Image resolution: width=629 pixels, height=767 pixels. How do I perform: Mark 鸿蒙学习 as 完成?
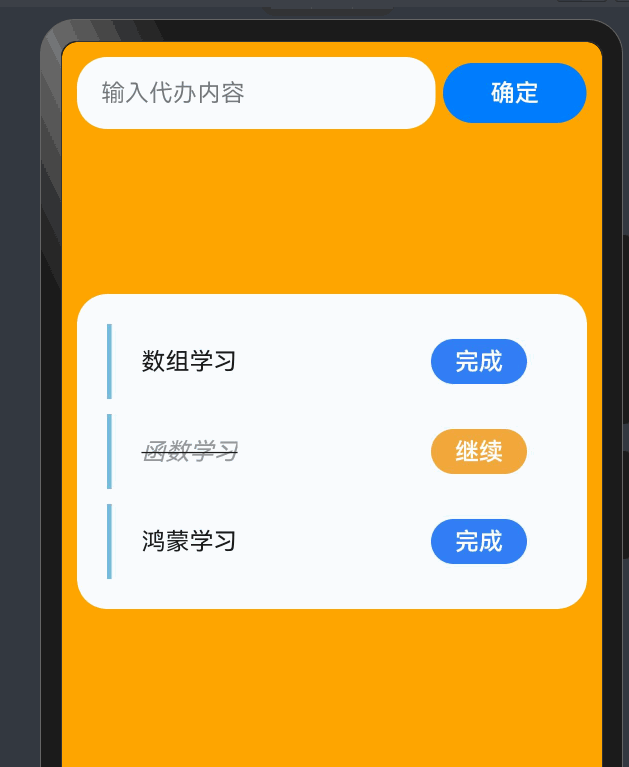coord(478,541)
